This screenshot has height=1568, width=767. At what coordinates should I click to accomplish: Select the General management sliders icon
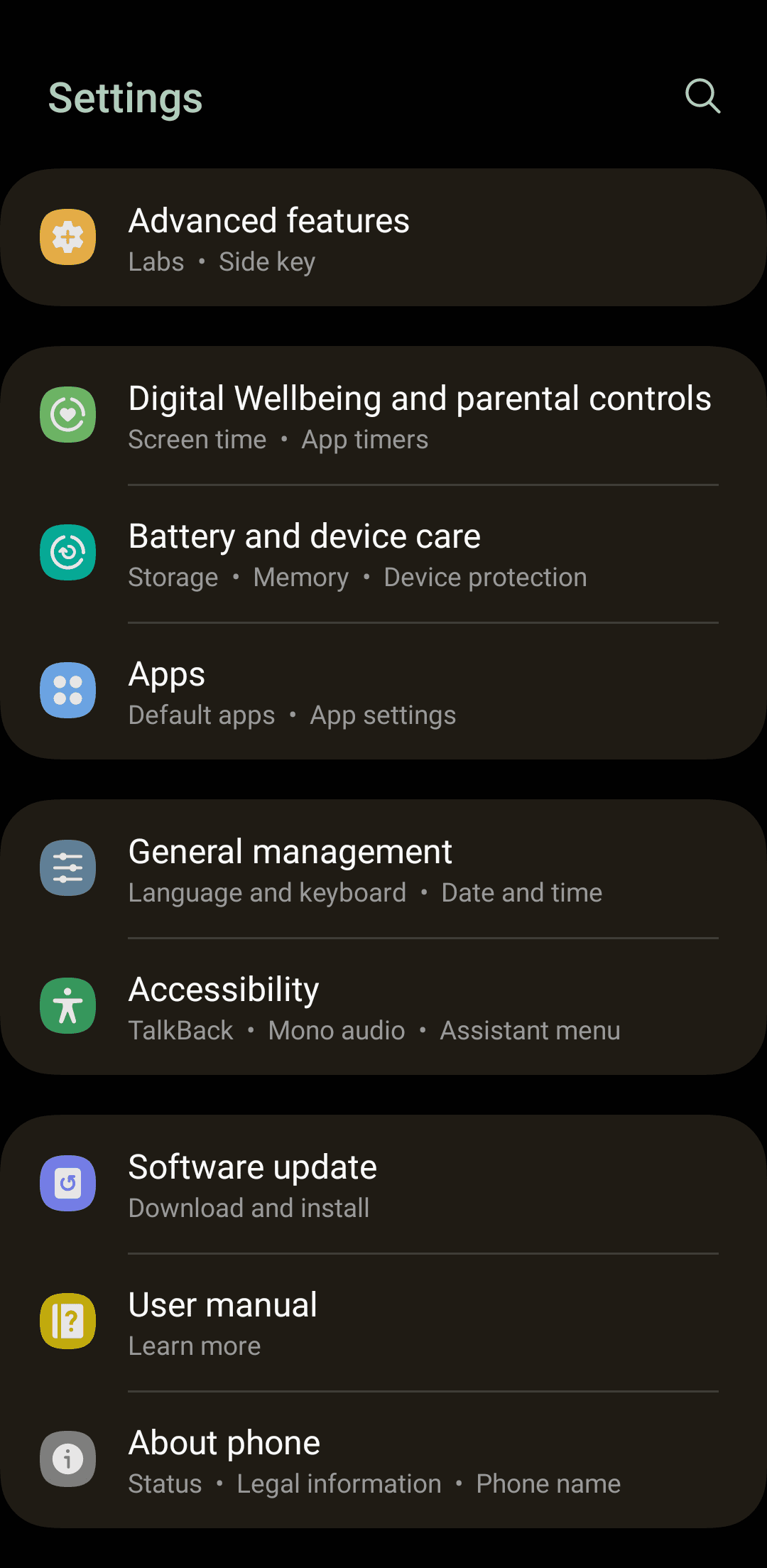click(67, 867)
